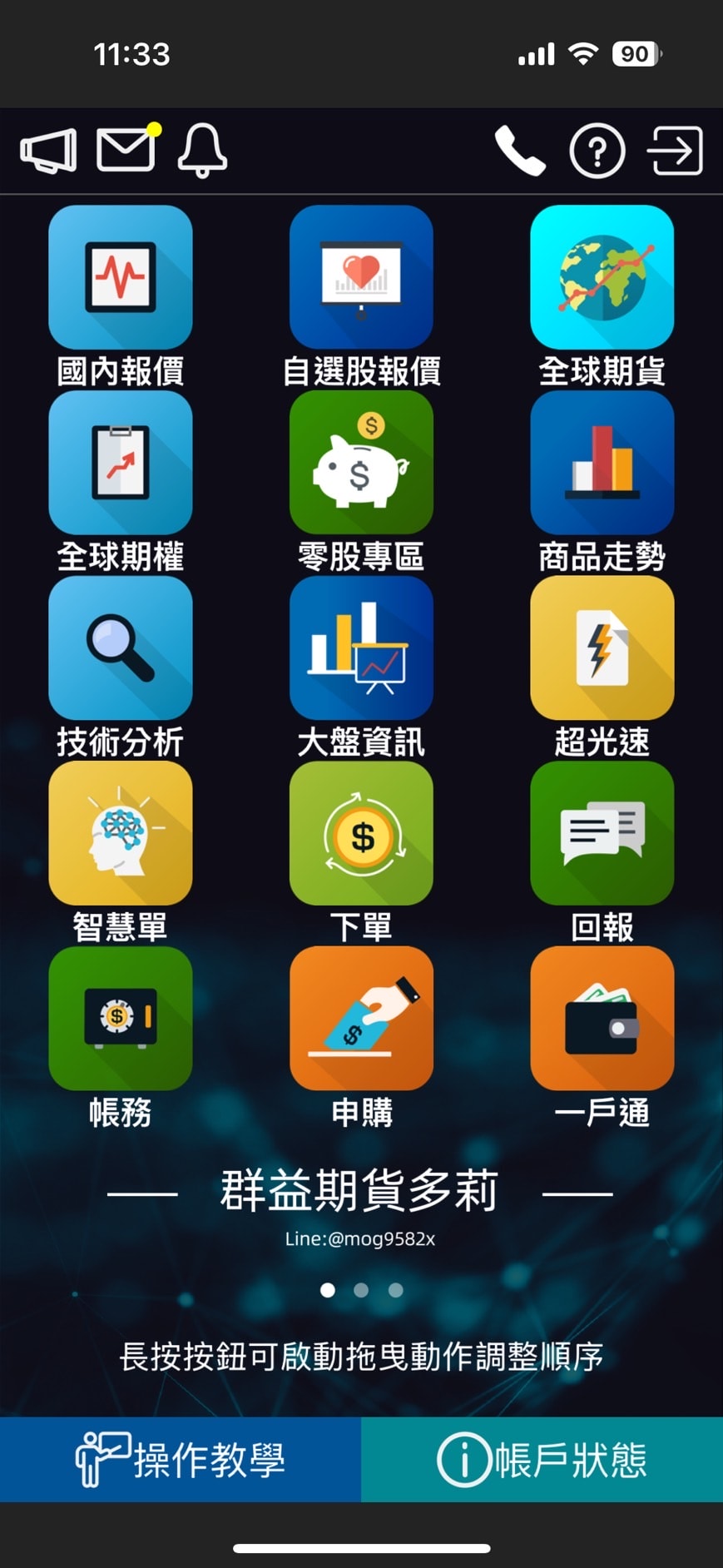Screen dimensions: 723x1568
Task: Open 帳務 account ledger
Action: click(x=121, y=1018)
